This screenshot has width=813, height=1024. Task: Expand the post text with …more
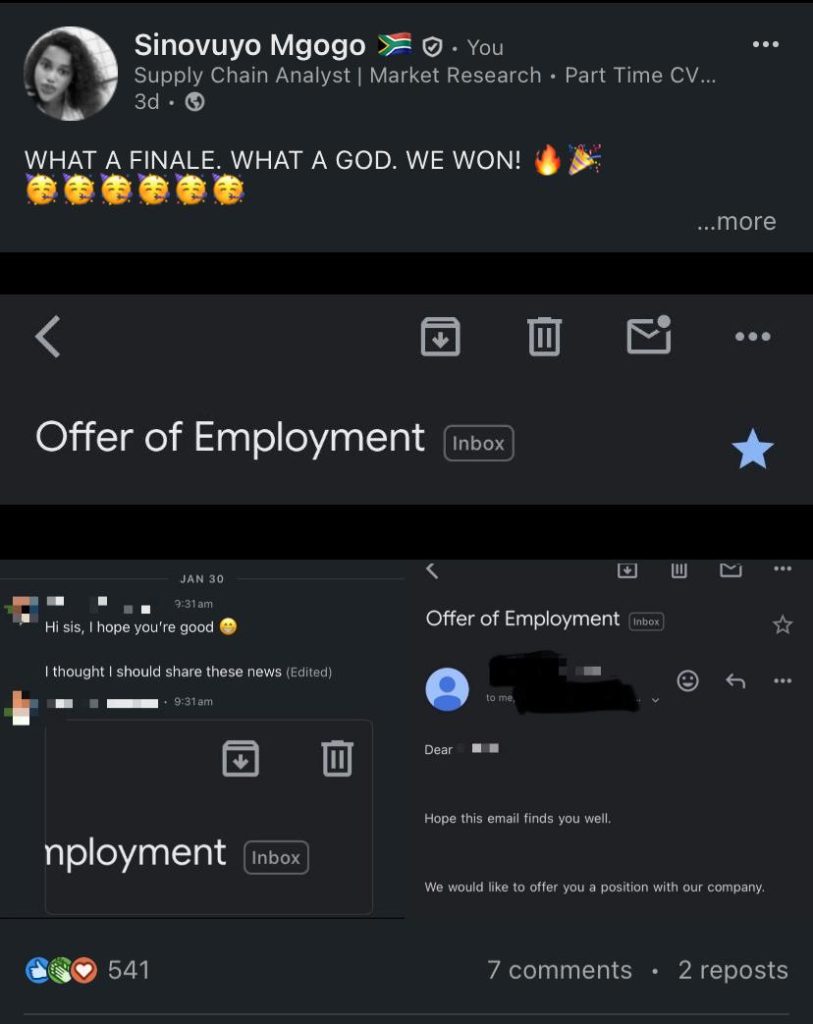click(736, 221)
